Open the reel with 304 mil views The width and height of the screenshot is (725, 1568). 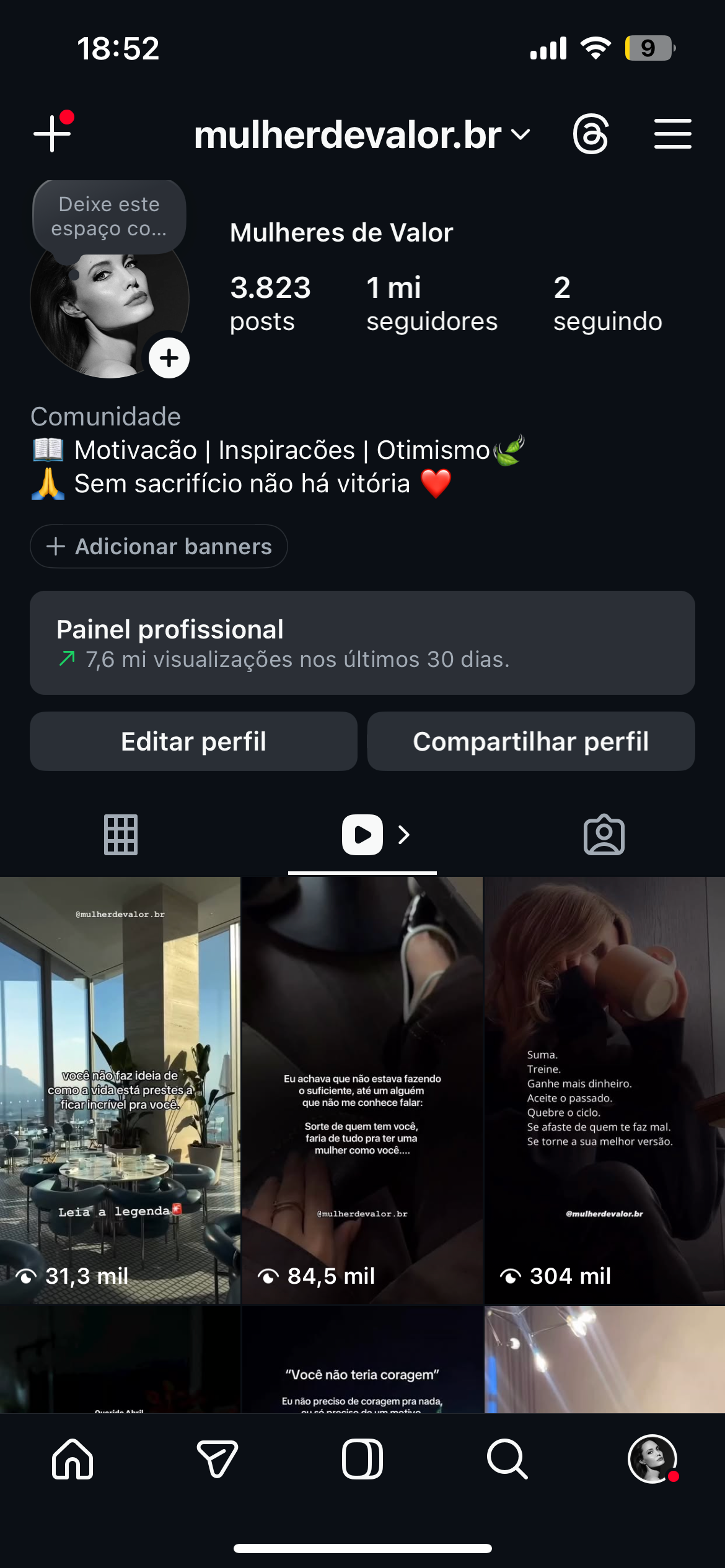click(604, 1090)
